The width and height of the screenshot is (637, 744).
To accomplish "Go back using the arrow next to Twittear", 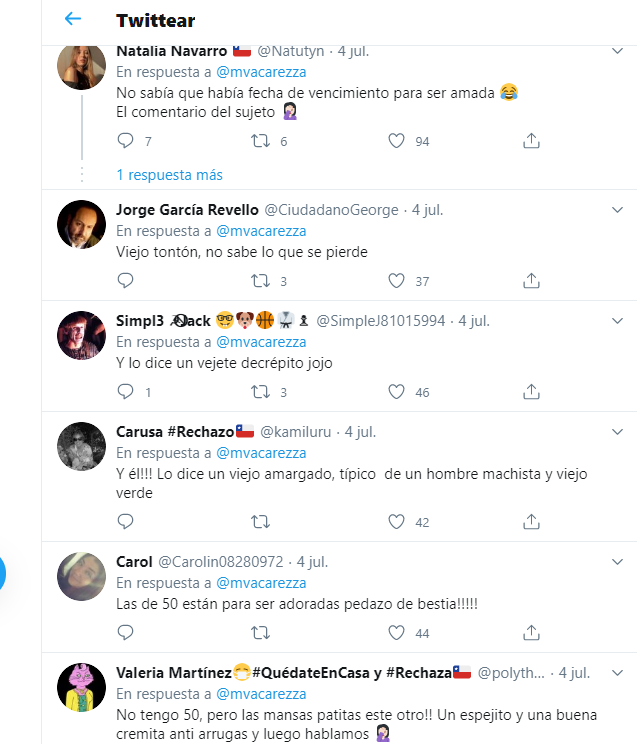I will 72,19.
